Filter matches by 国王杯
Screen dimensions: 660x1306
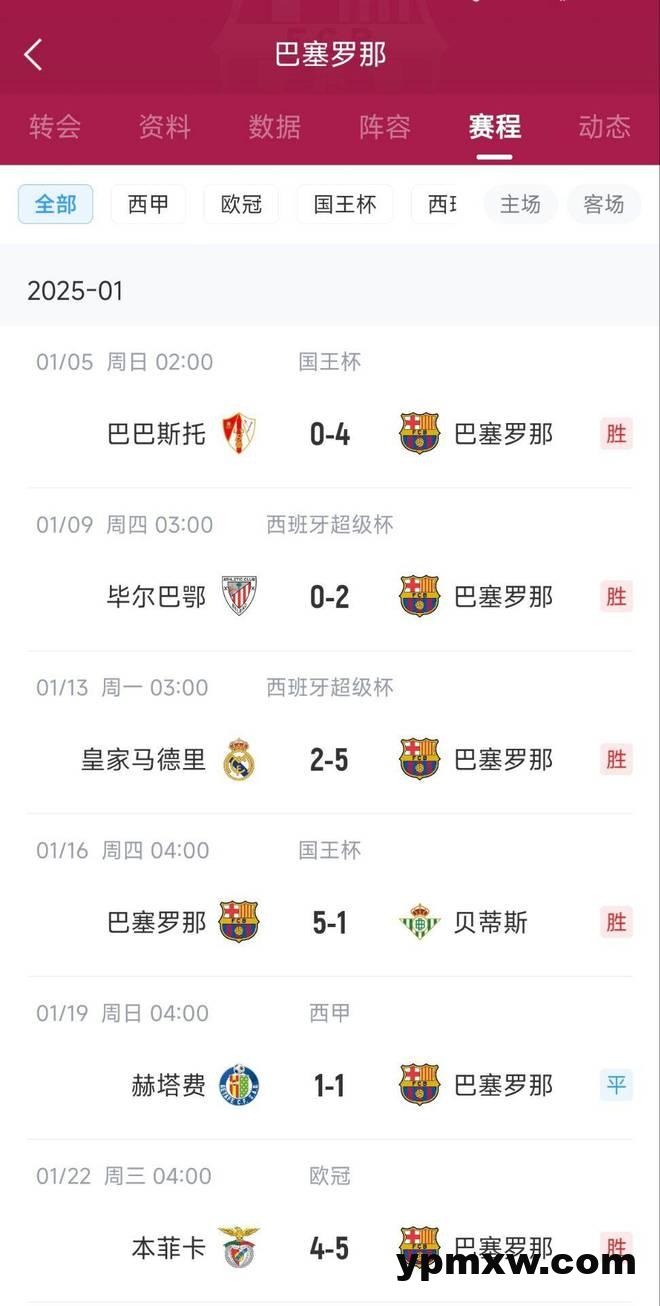point(345,204)
